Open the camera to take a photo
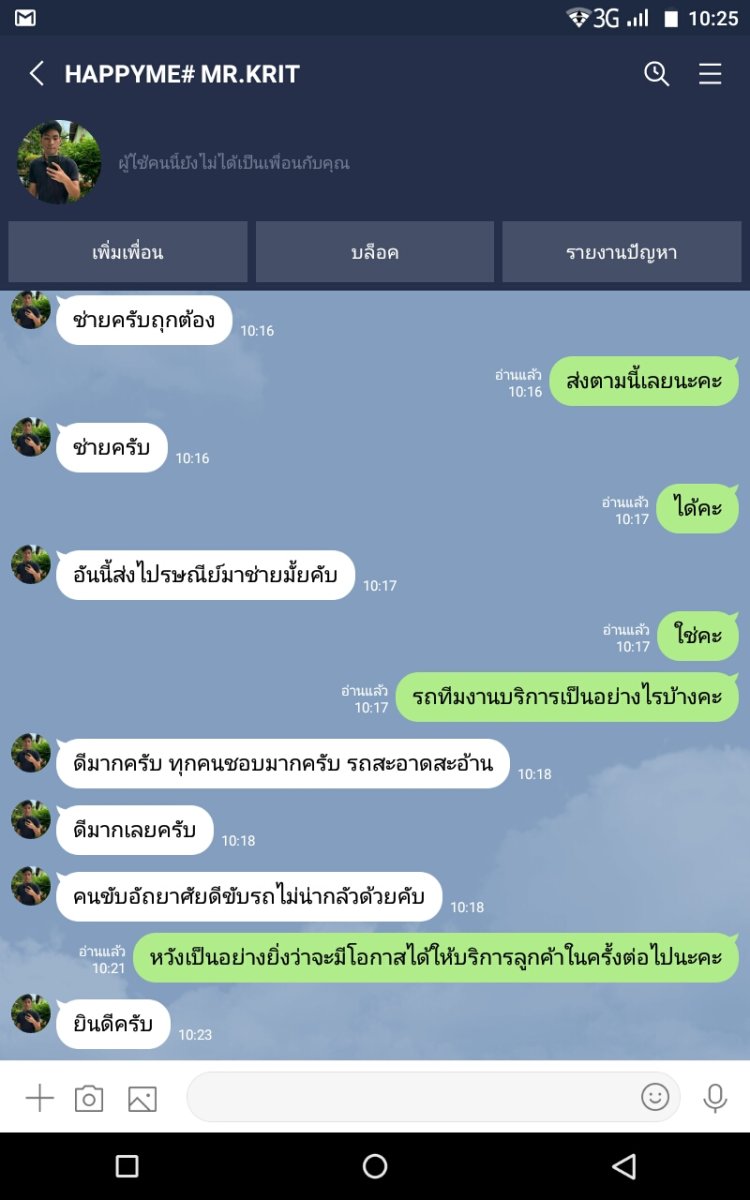Viewport: 750px width, 1200px height. tap(89, 1098)
